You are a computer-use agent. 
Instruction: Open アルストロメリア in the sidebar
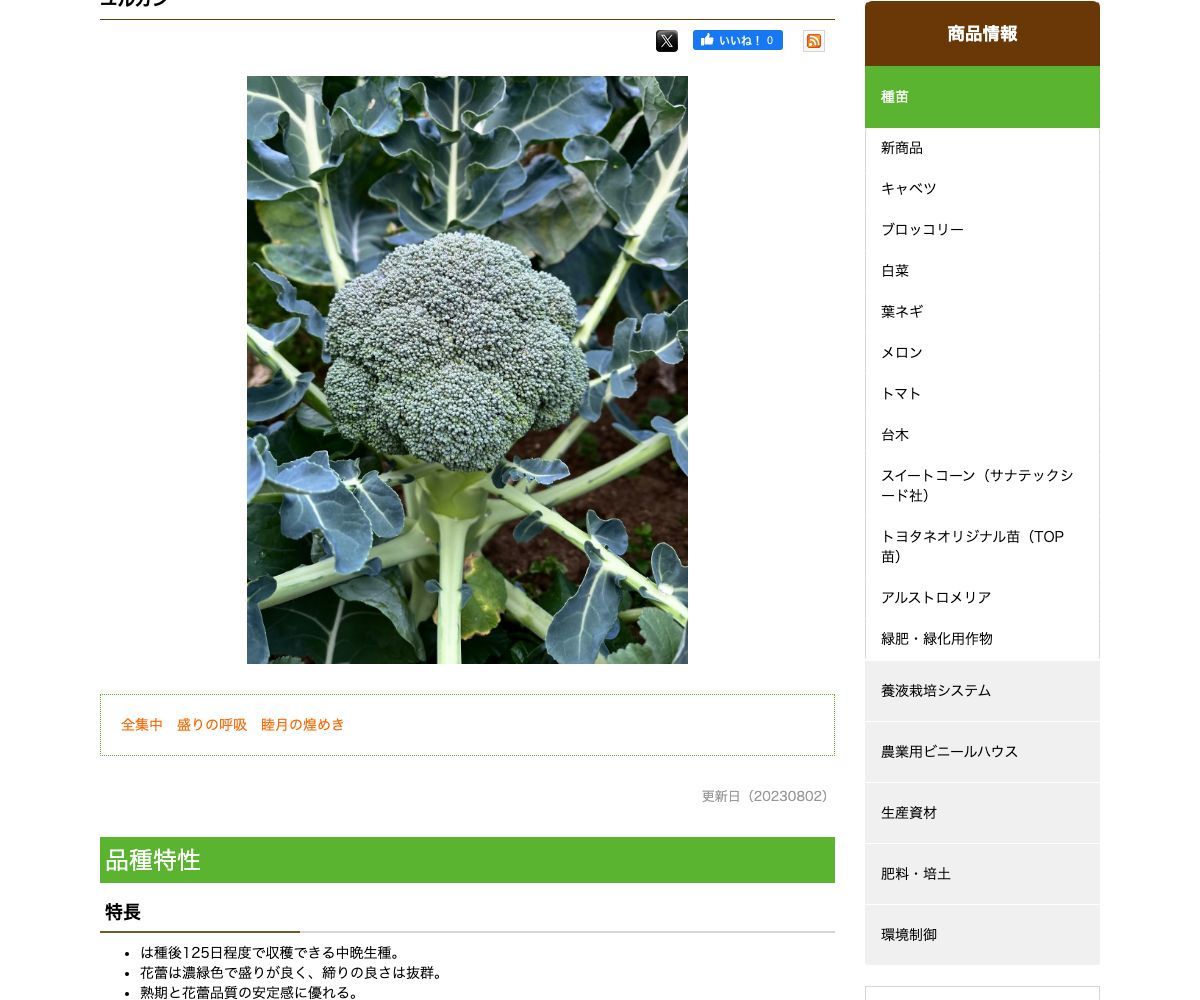click(x=936, y=598)
